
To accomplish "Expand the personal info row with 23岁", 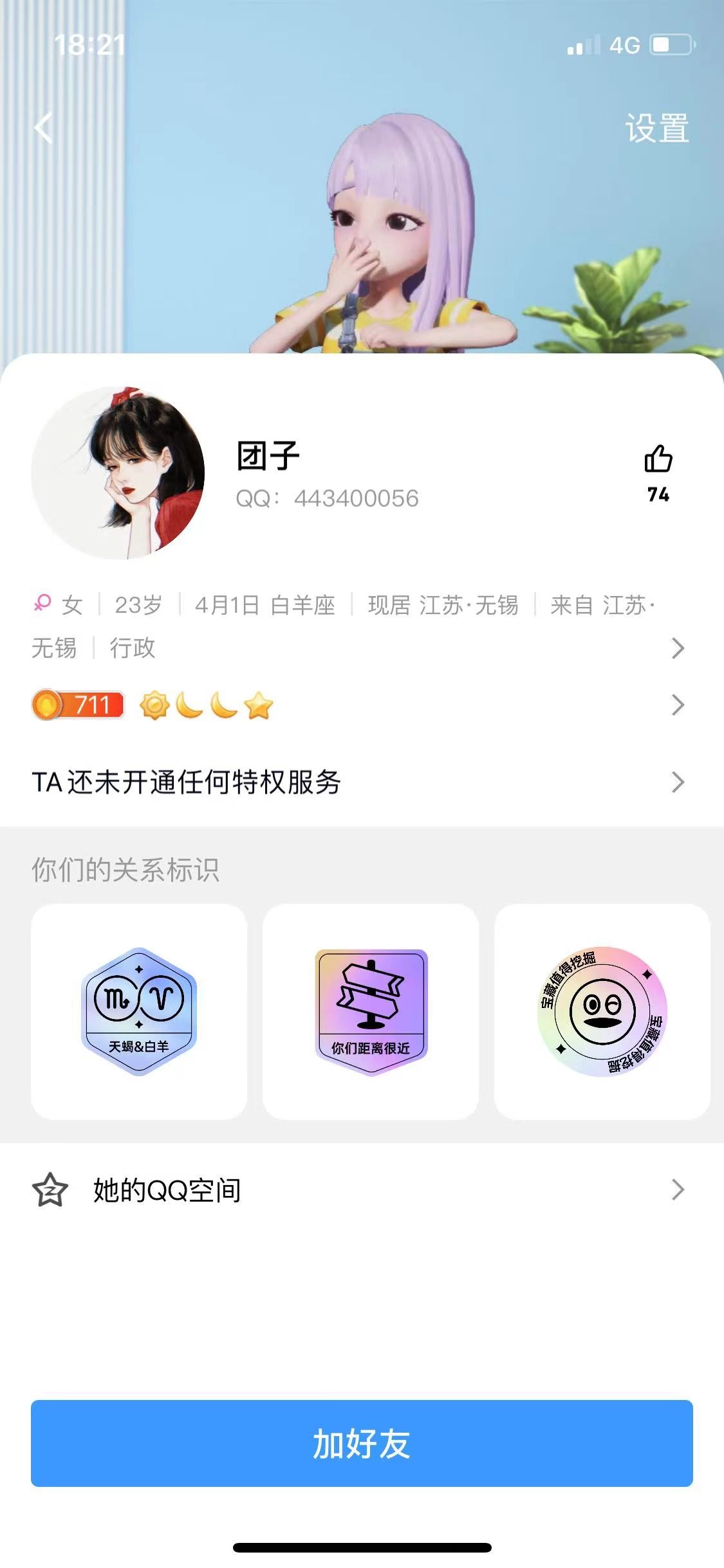I will (357, 626).
